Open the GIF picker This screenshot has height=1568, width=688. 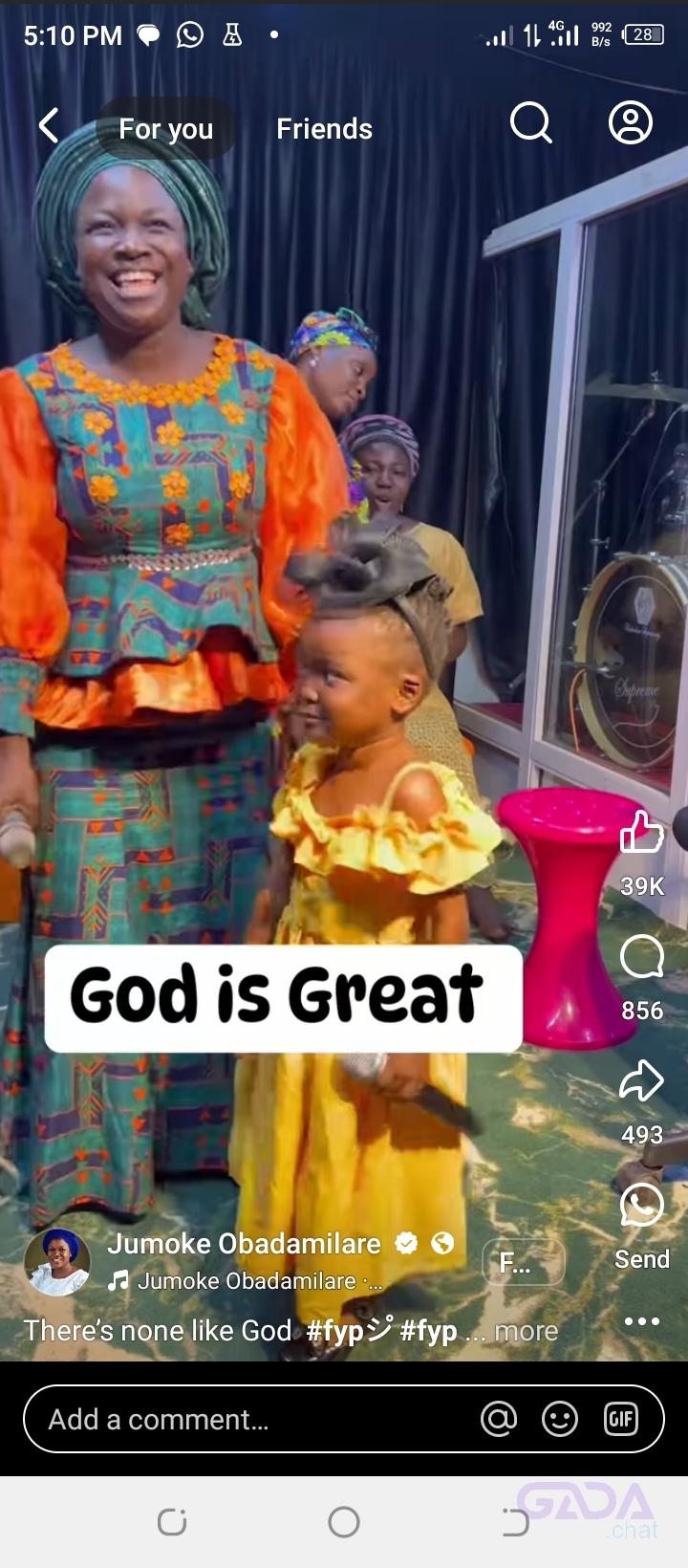621,1419
